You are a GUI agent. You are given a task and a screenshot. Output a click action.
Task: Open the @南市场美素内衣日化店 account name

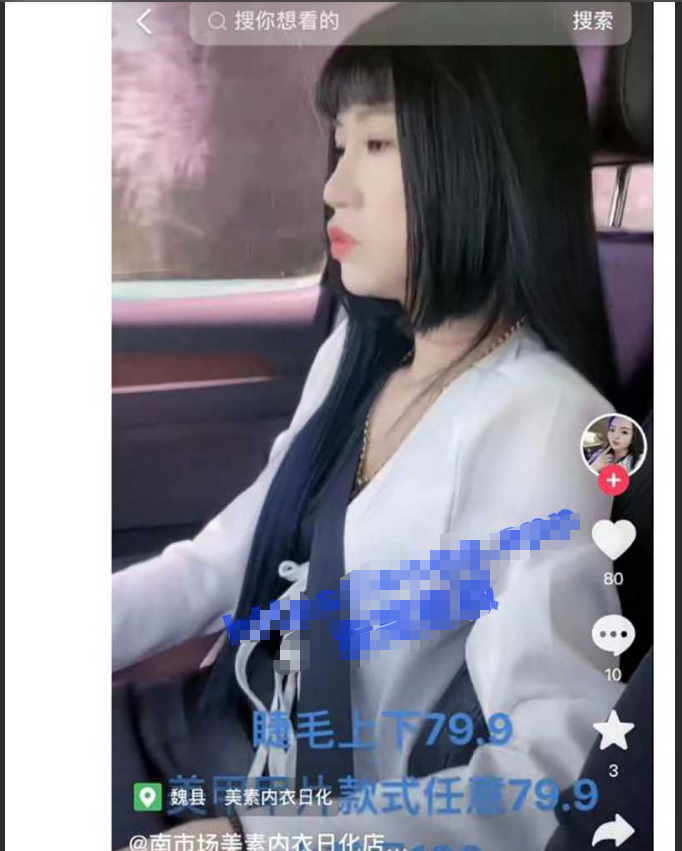[257, 841]
